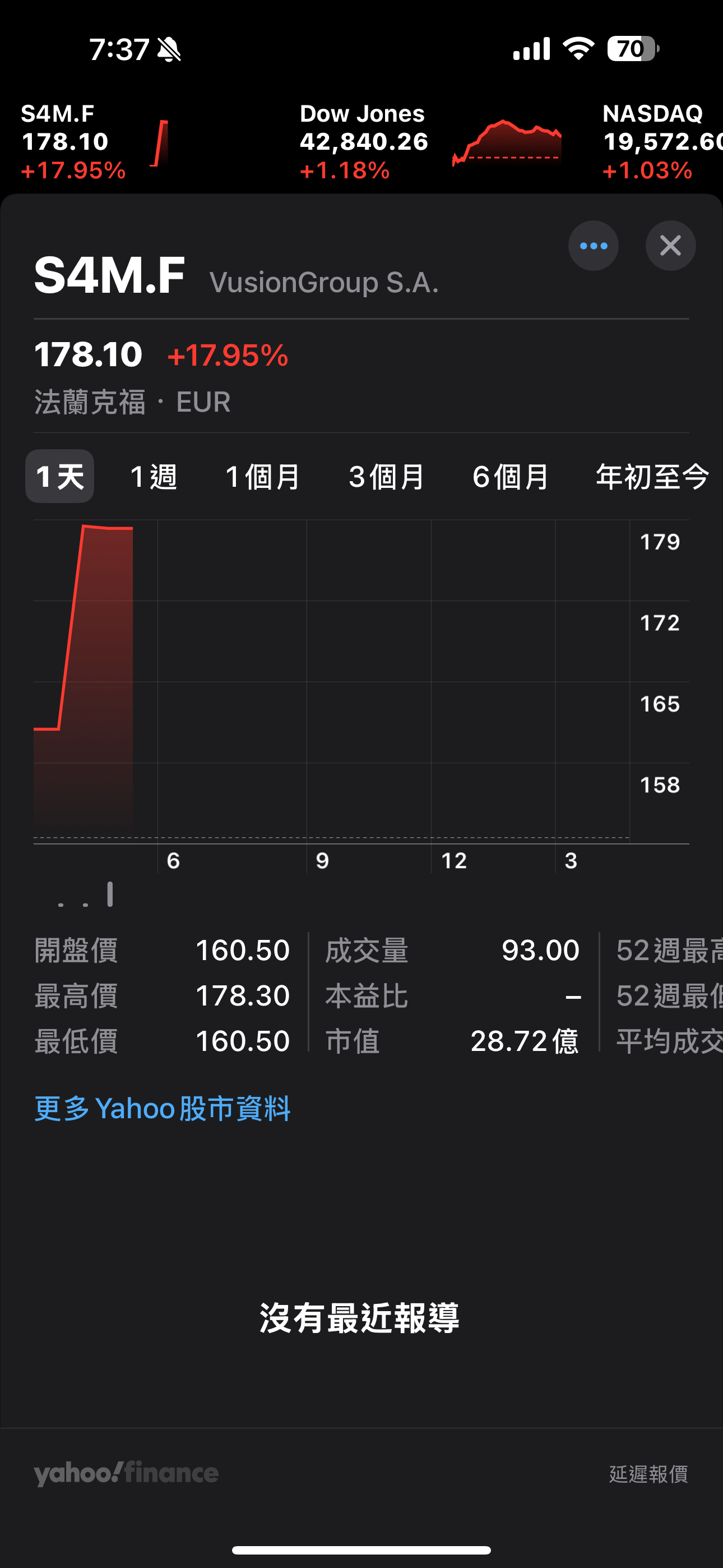Show the 3個月 chart range
The image size is (723, 1568).
pyautogui.click(x=387, y=476)
